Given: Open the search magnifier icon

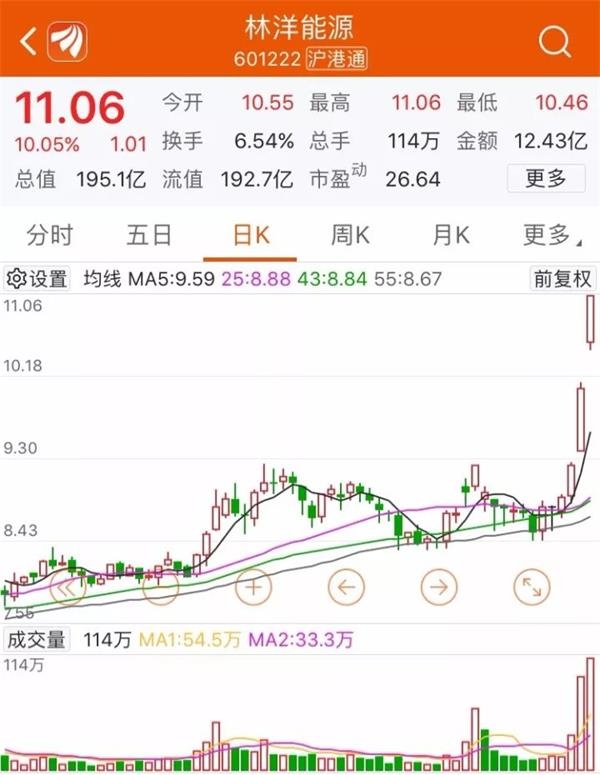Looking at the screenshot, I should click(553, 41).
